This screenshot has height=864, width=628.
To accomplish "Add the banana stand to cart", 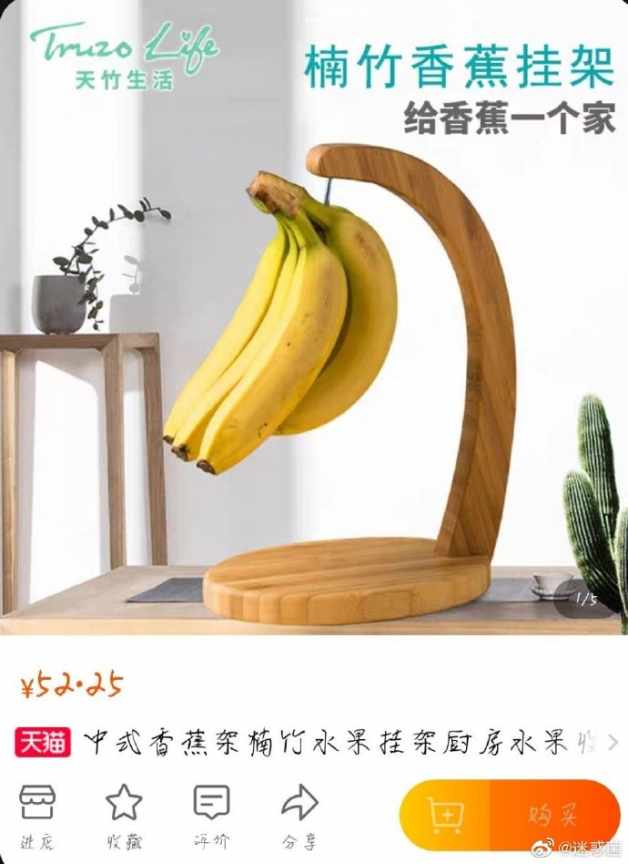I will tap(445, 815).
